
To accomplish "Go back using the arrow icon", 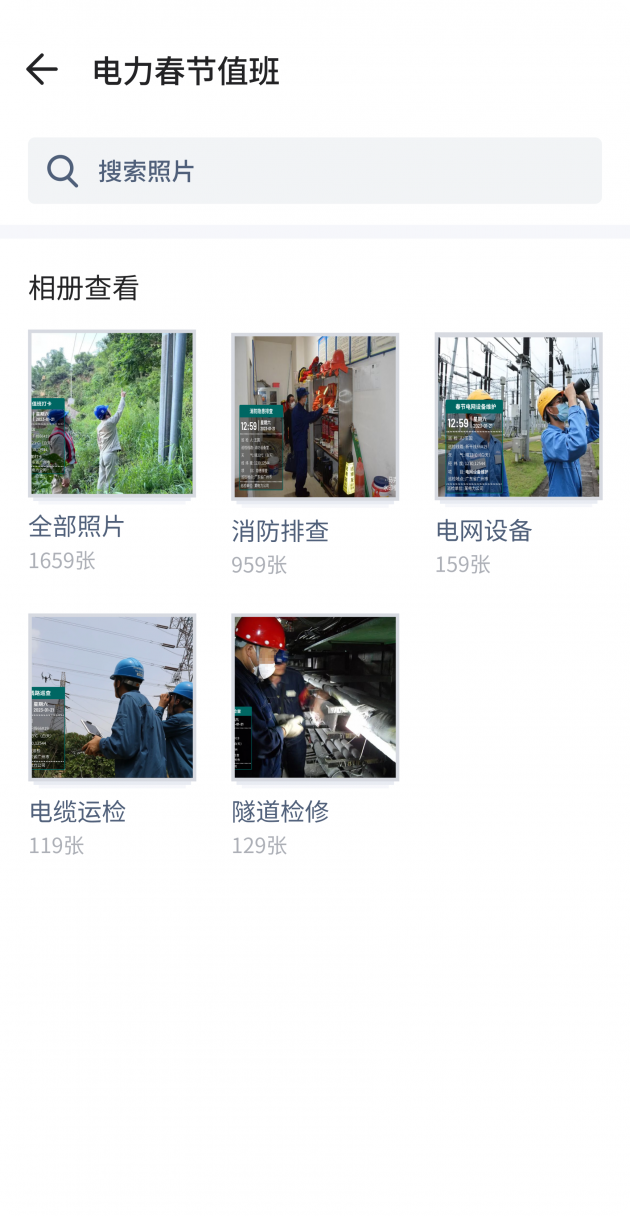I will click(x=42, y=70).
